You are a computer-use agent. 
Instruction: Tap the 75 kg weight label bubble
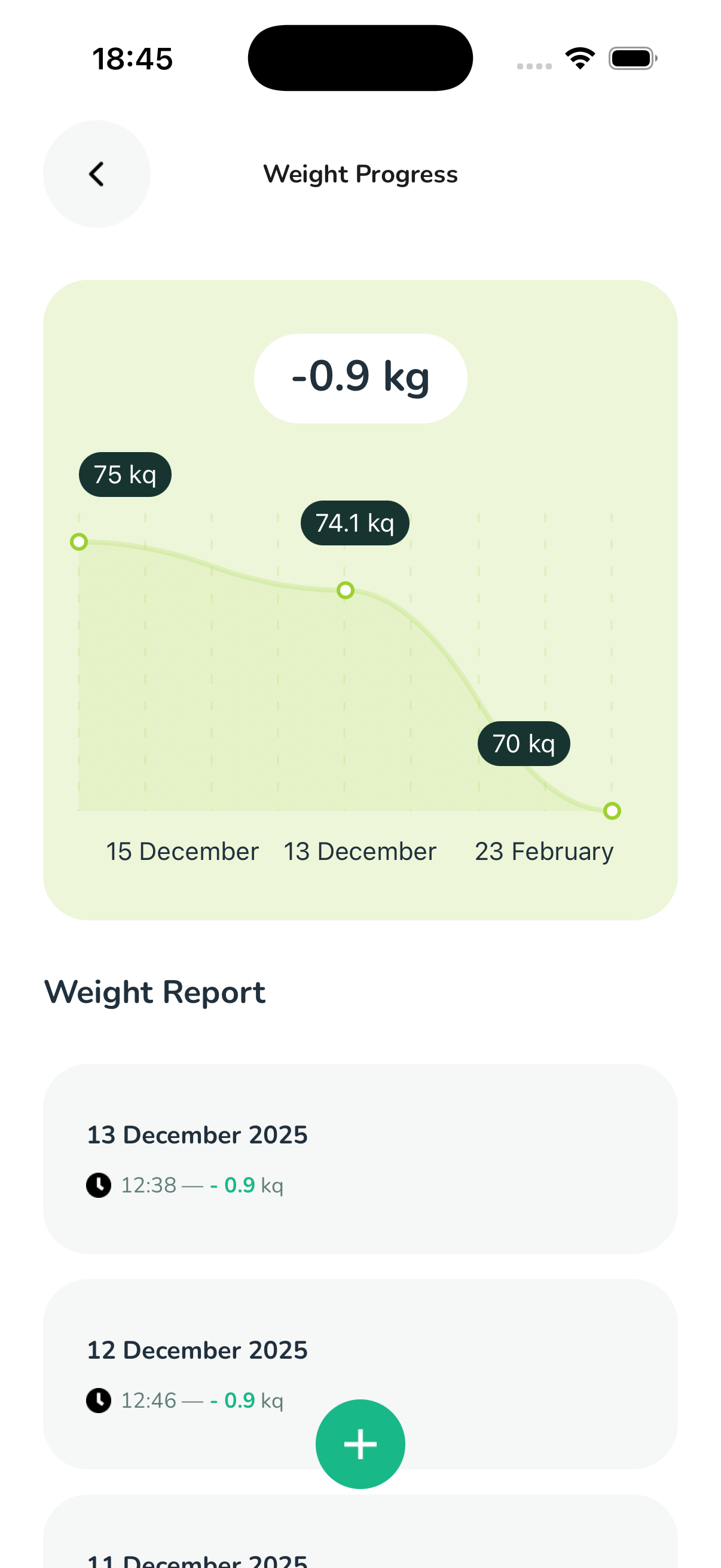pos(125,474)
